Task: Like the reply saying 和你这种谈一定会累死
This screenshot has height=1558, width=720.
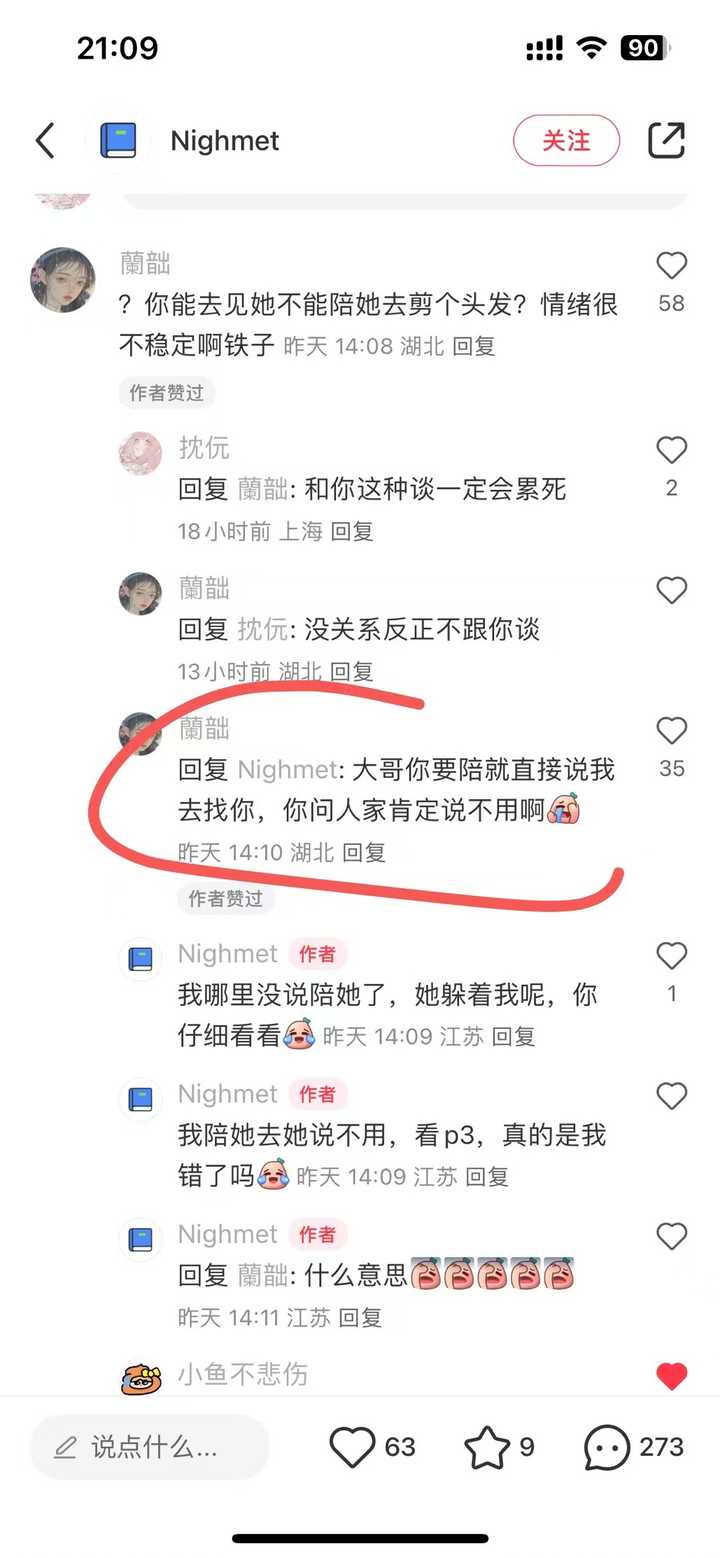Action: [671, 451]
